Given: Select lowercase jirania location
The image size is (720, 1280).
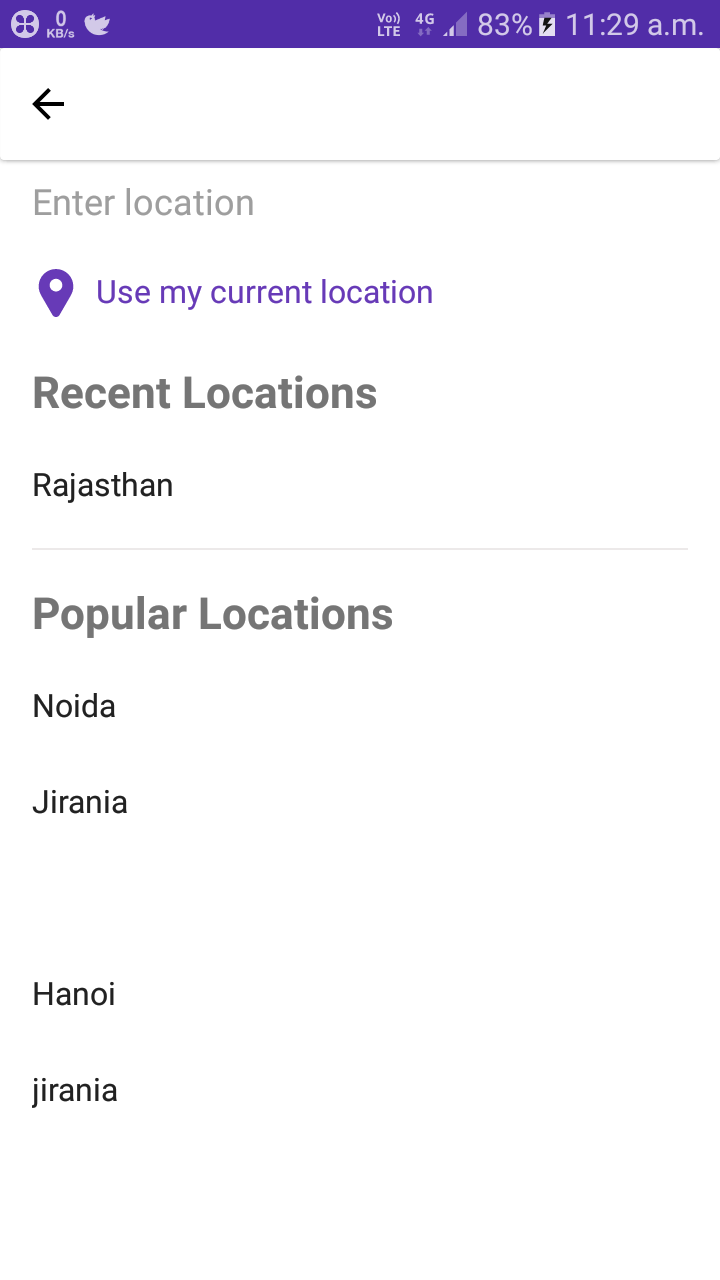Looking at the screenshot, I should (x=75, y=1091).
